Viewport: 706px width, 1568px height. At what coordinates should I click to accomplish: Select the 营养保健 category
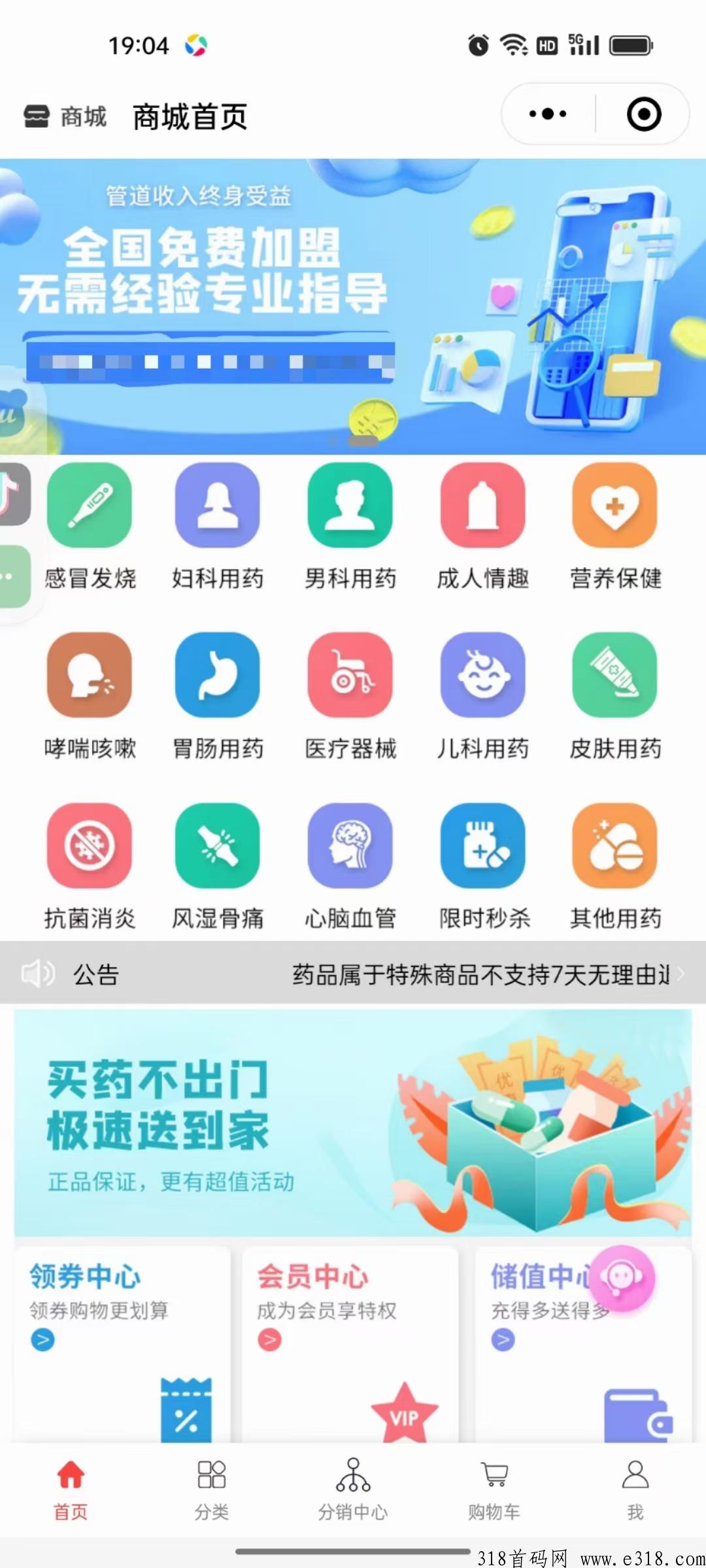[615, 527]
